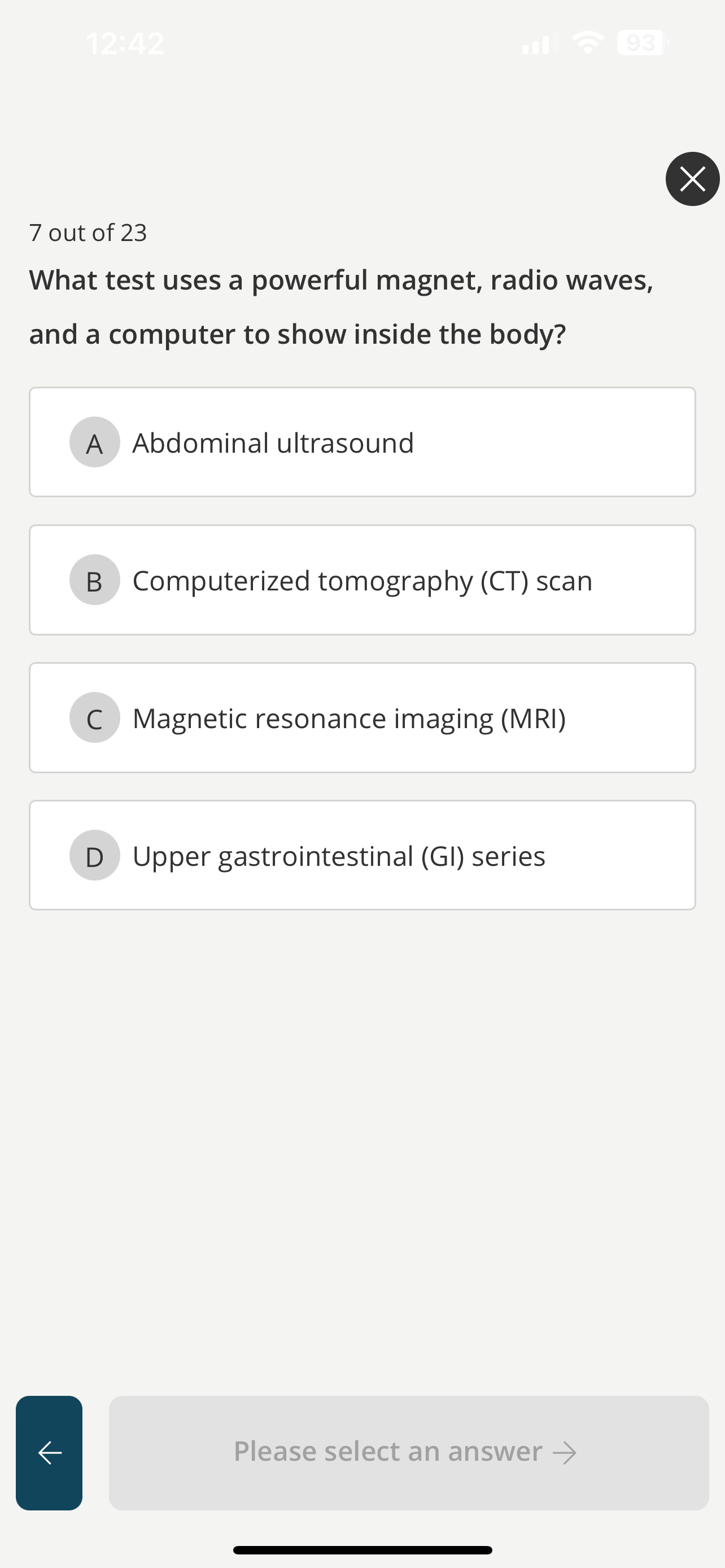Tap the back arrow button

pyautogui.click(x=49, y=1452)
